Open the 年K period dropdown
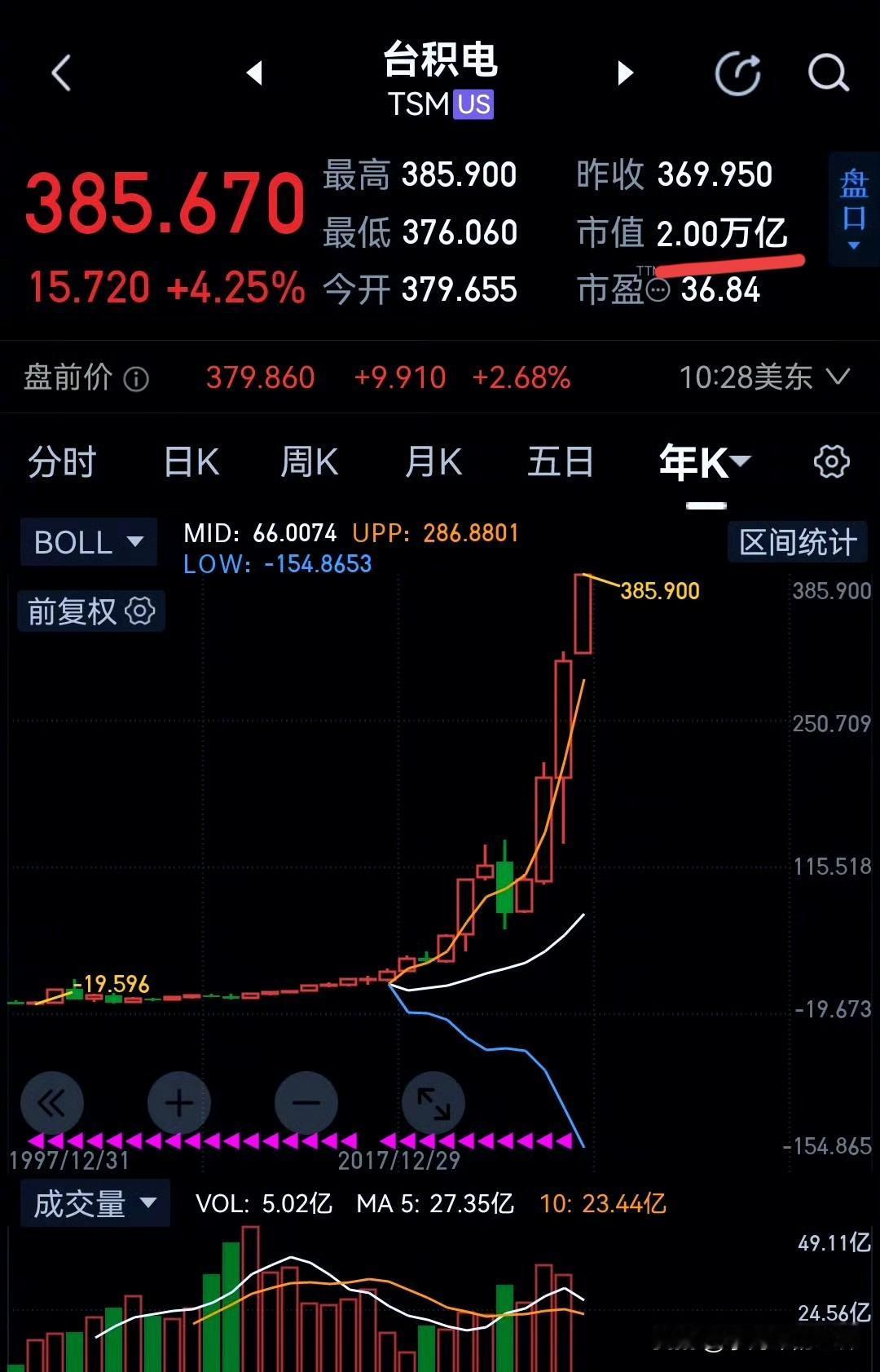Image resolution: width=880 pixels, height=1372 pixels. [704, 461]
